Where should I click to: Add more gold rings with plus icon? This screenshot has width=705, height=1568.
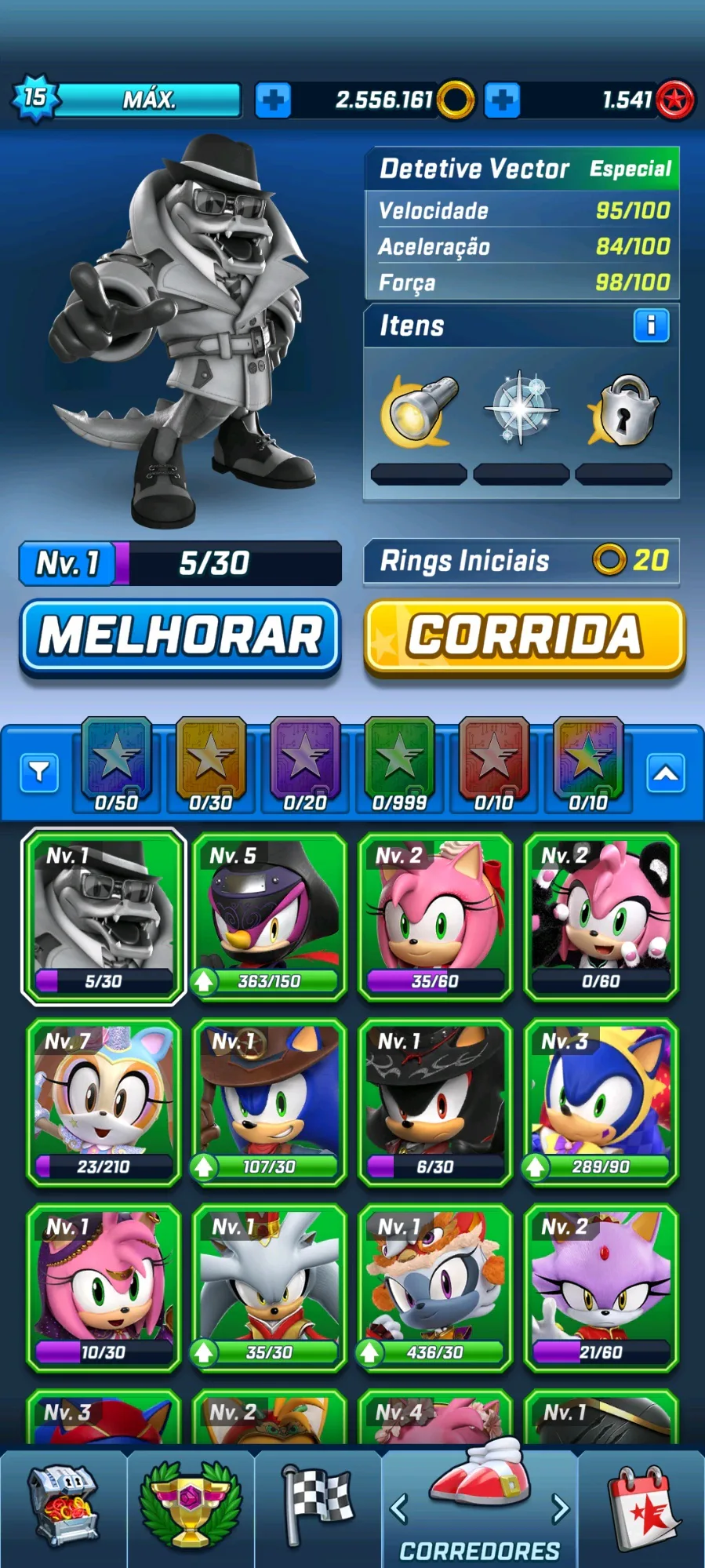pos(273,100)
